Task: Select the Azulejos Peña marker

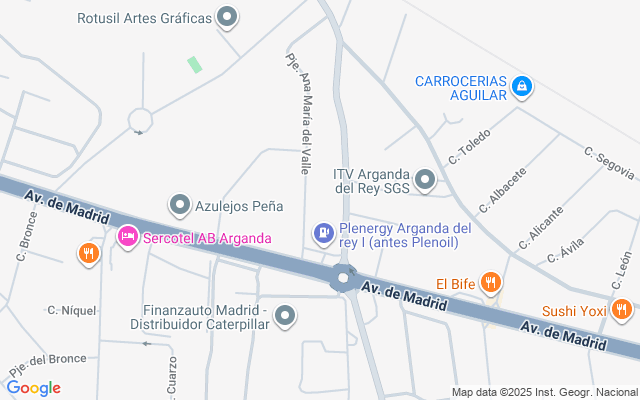Action: (x=180, y=206)
